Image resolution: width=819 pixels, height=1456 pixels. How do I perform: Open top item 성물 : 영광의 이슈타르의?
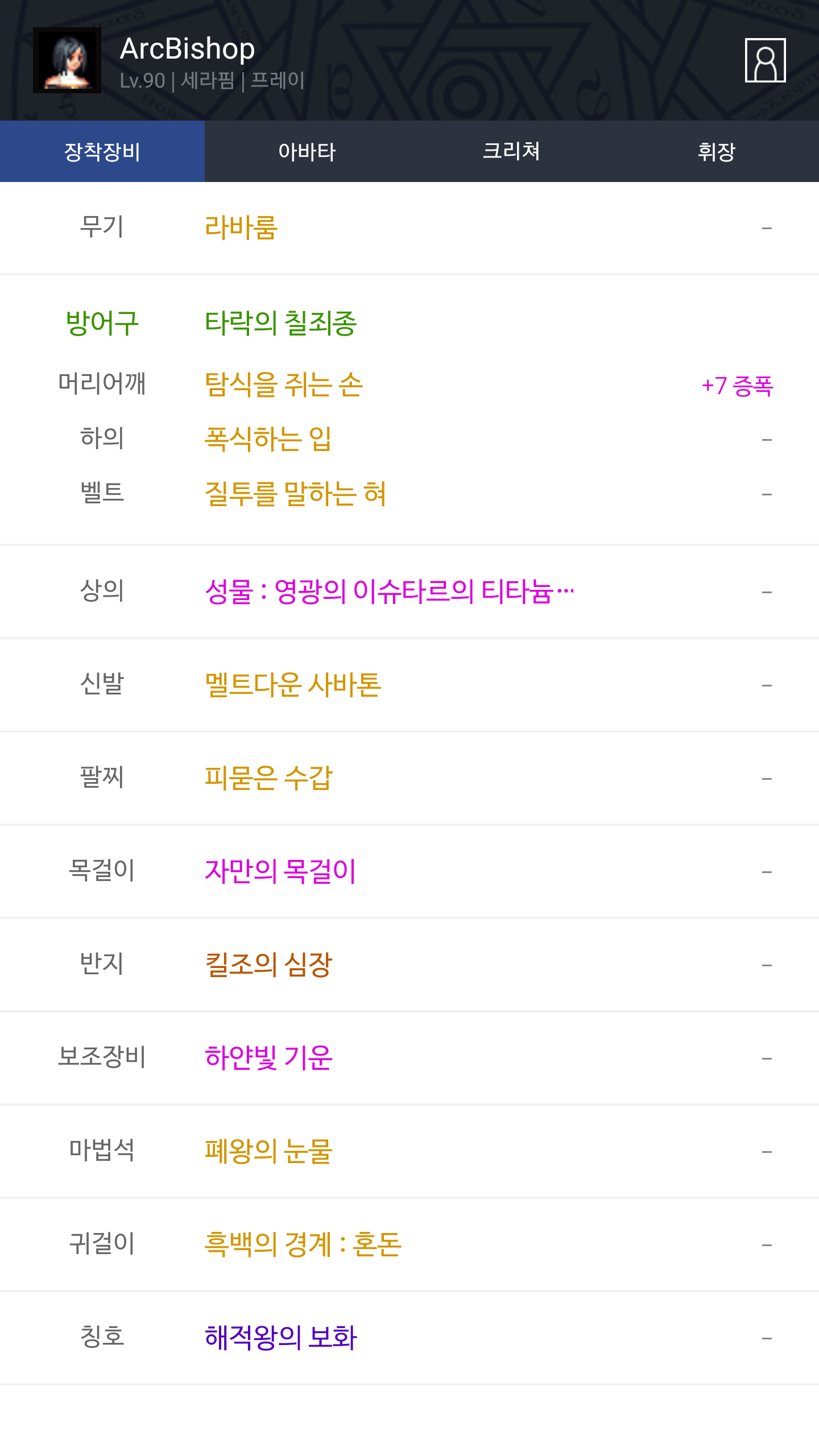pyautogui.click(x=409, y=591)
